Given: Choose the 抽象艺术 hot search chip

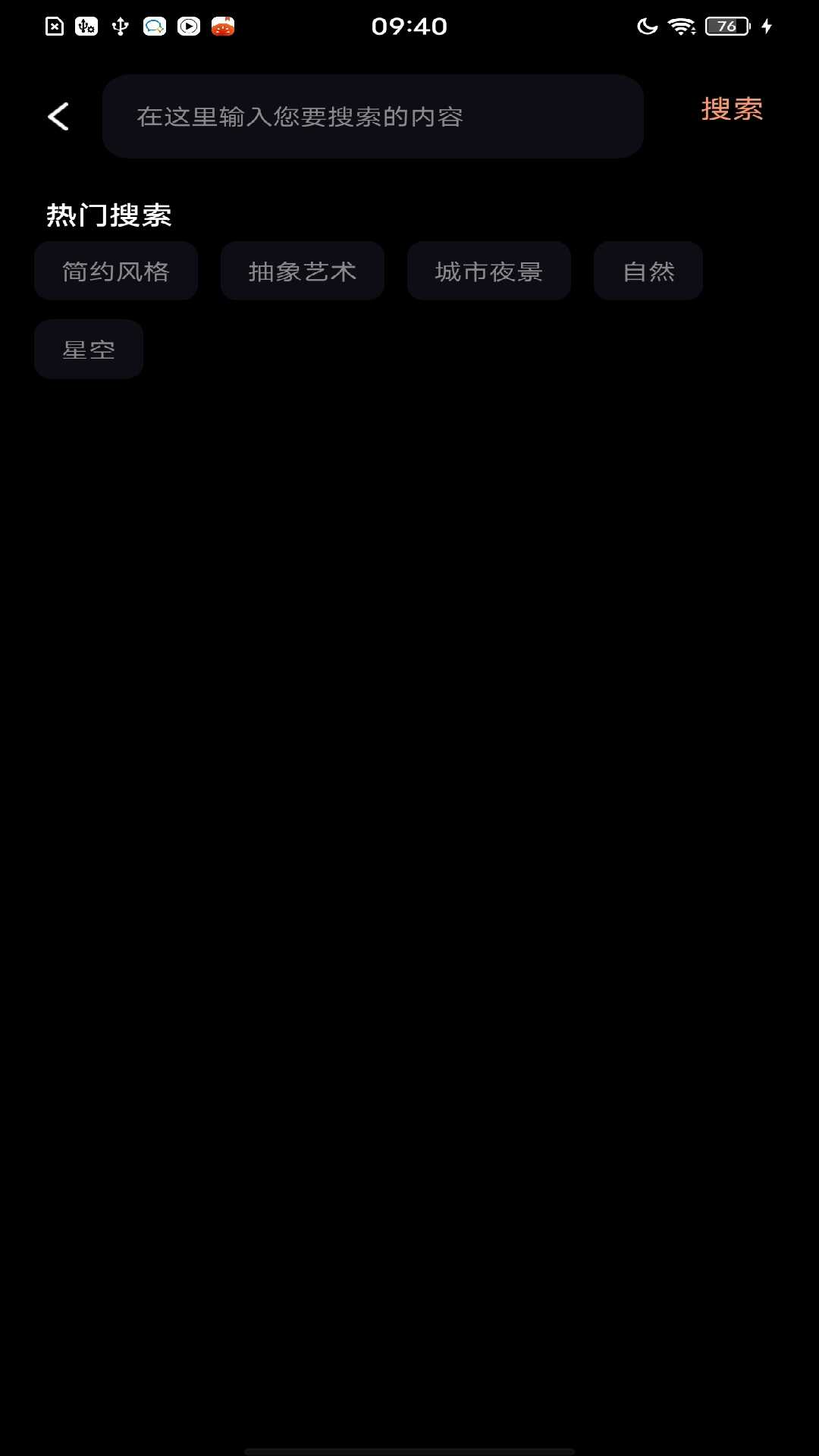Looking at the screenshot, I should [x=303, y=271].
